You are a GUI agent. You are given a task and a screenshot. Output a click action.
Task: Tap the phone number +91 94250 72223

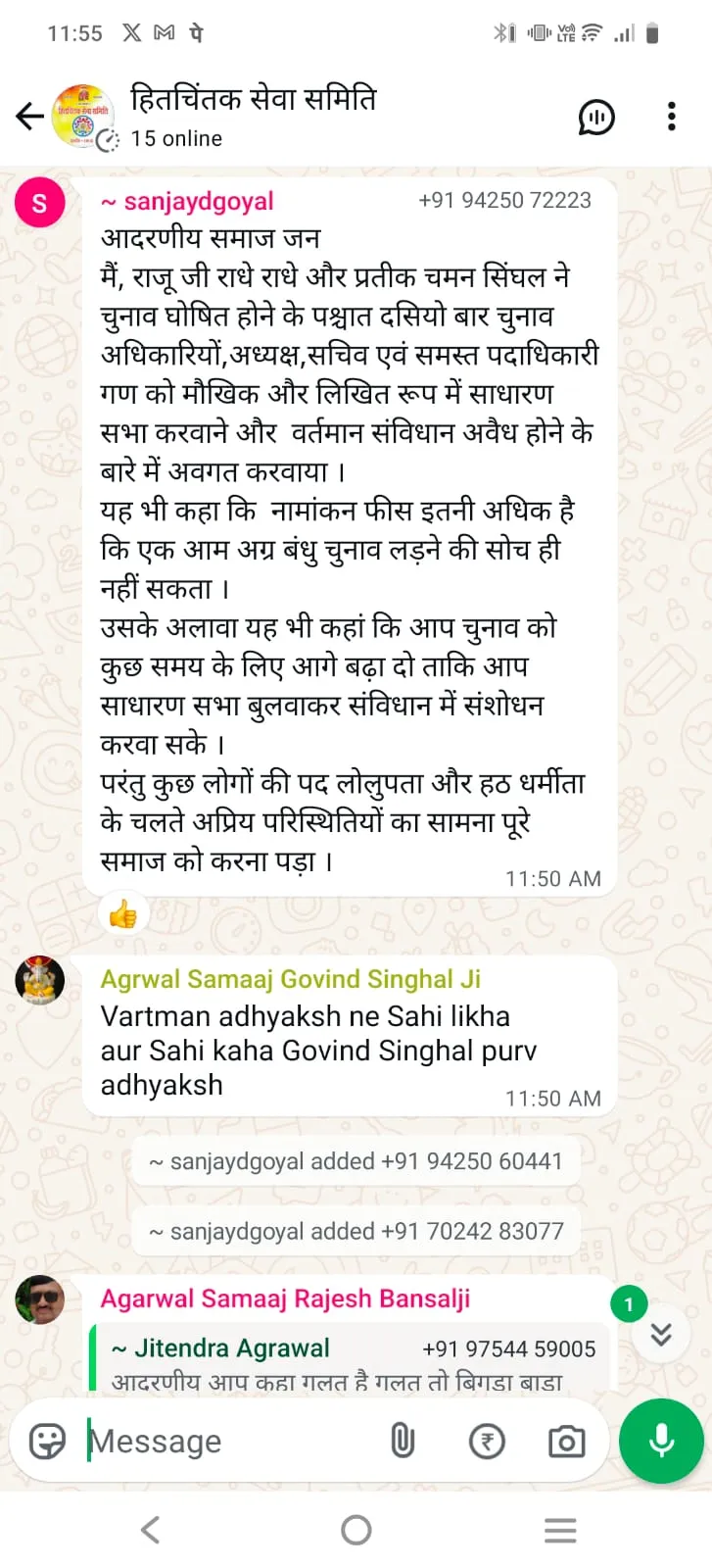504,201
